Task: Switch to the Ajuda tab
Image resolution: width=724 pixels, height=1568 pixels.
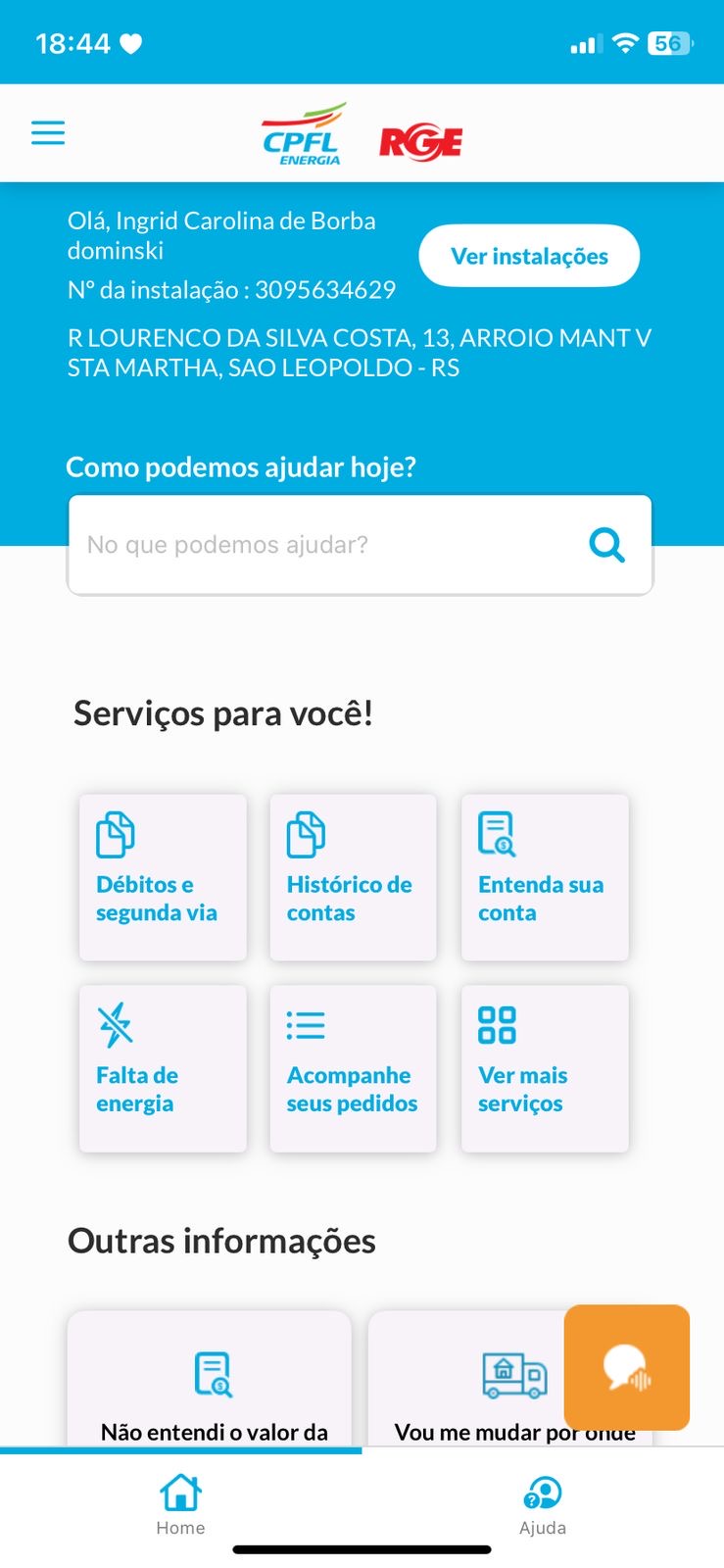Action: point(542,1504)
